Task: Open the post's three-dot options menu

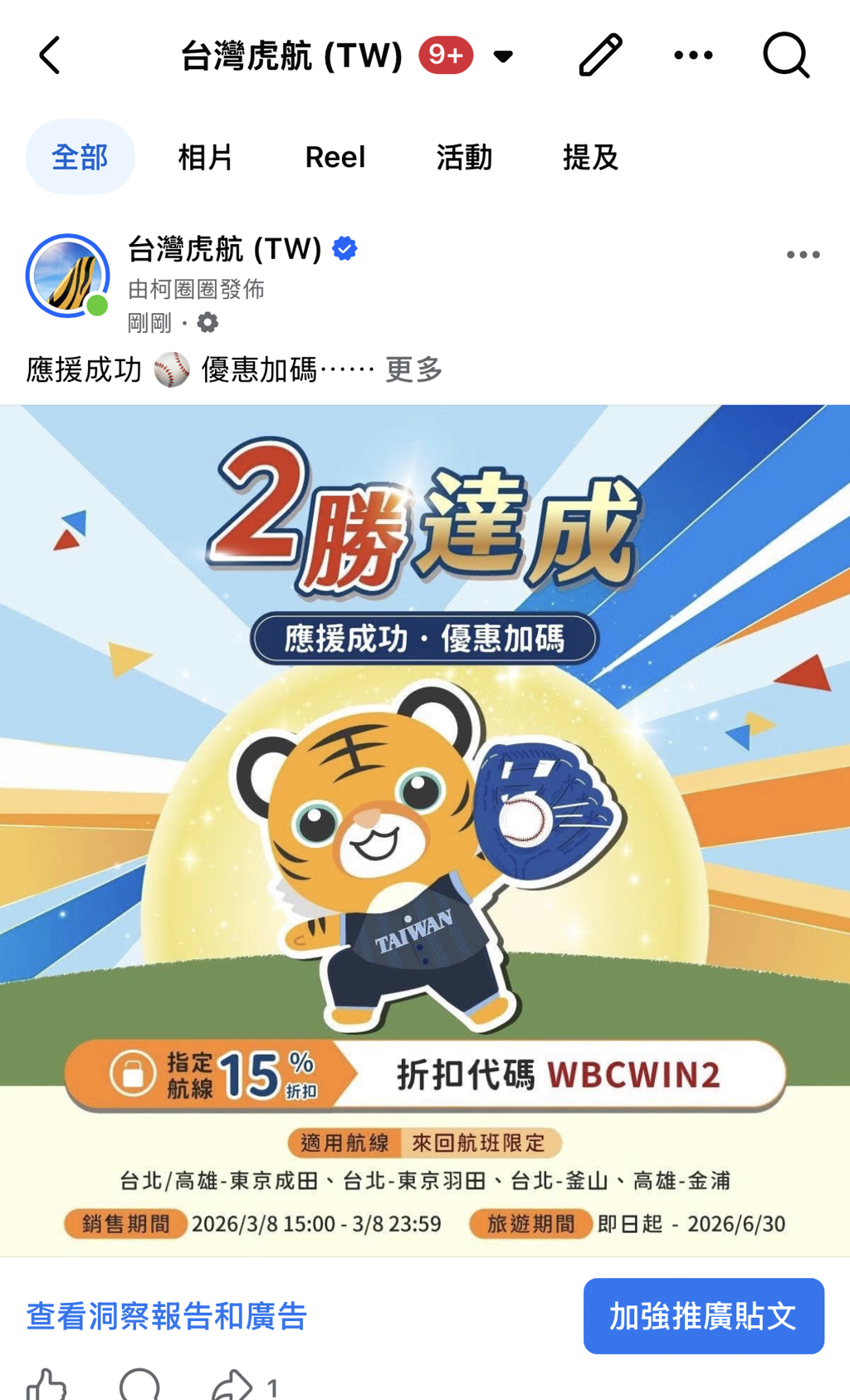Action: (803, 255)
